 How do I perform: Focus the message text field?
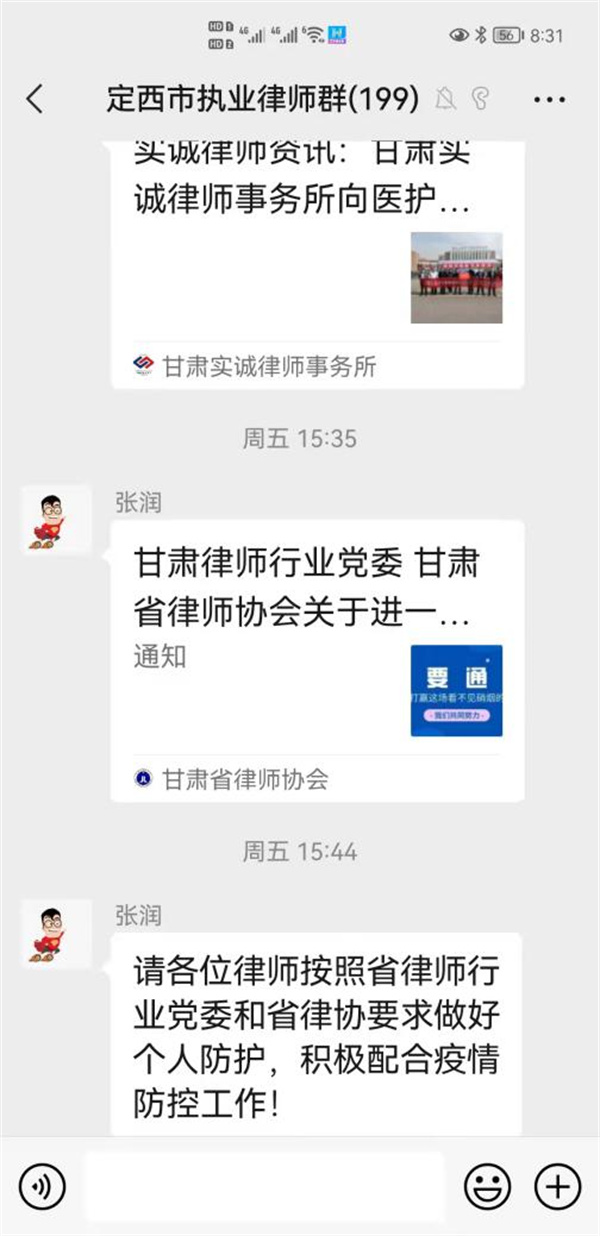(264, 1187)
